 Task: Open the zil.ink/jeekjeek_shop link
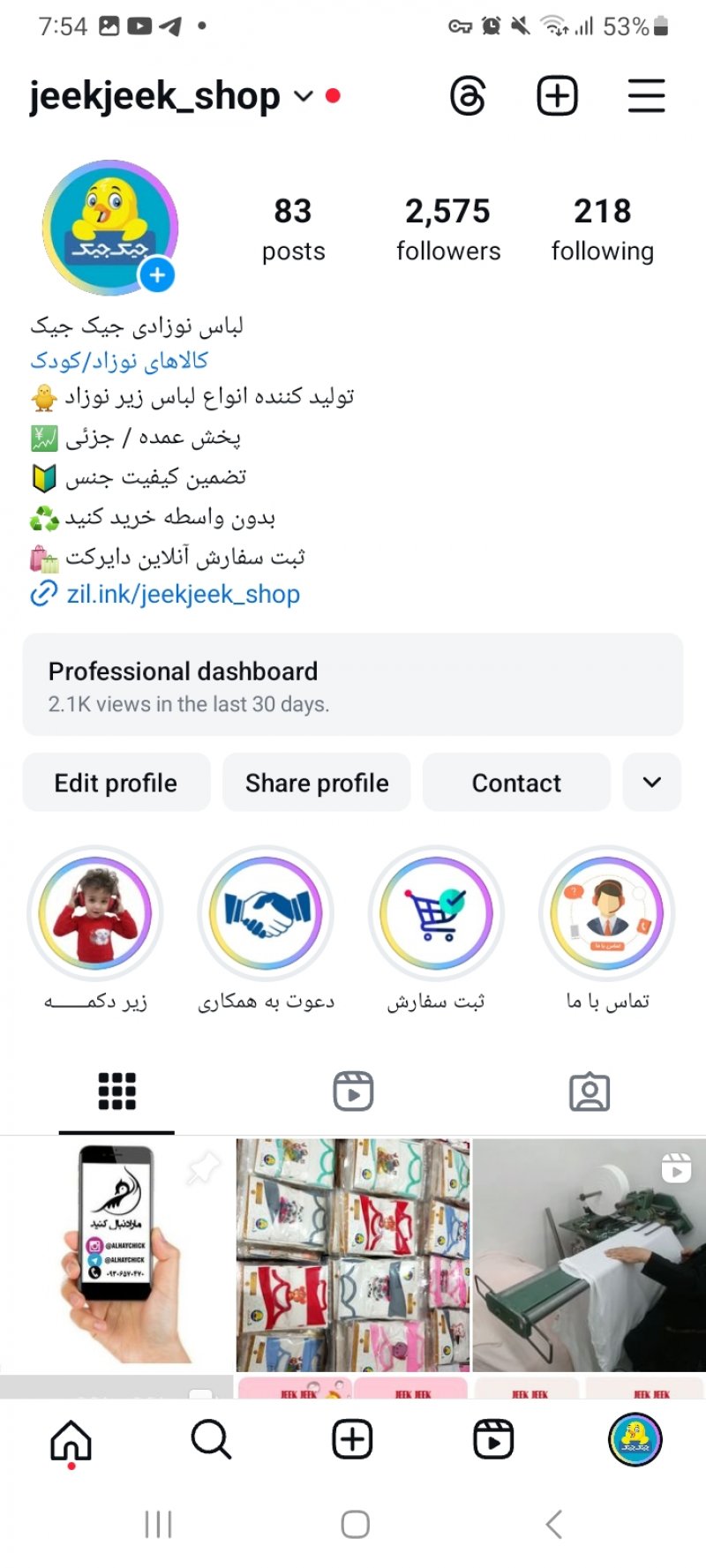183,595
